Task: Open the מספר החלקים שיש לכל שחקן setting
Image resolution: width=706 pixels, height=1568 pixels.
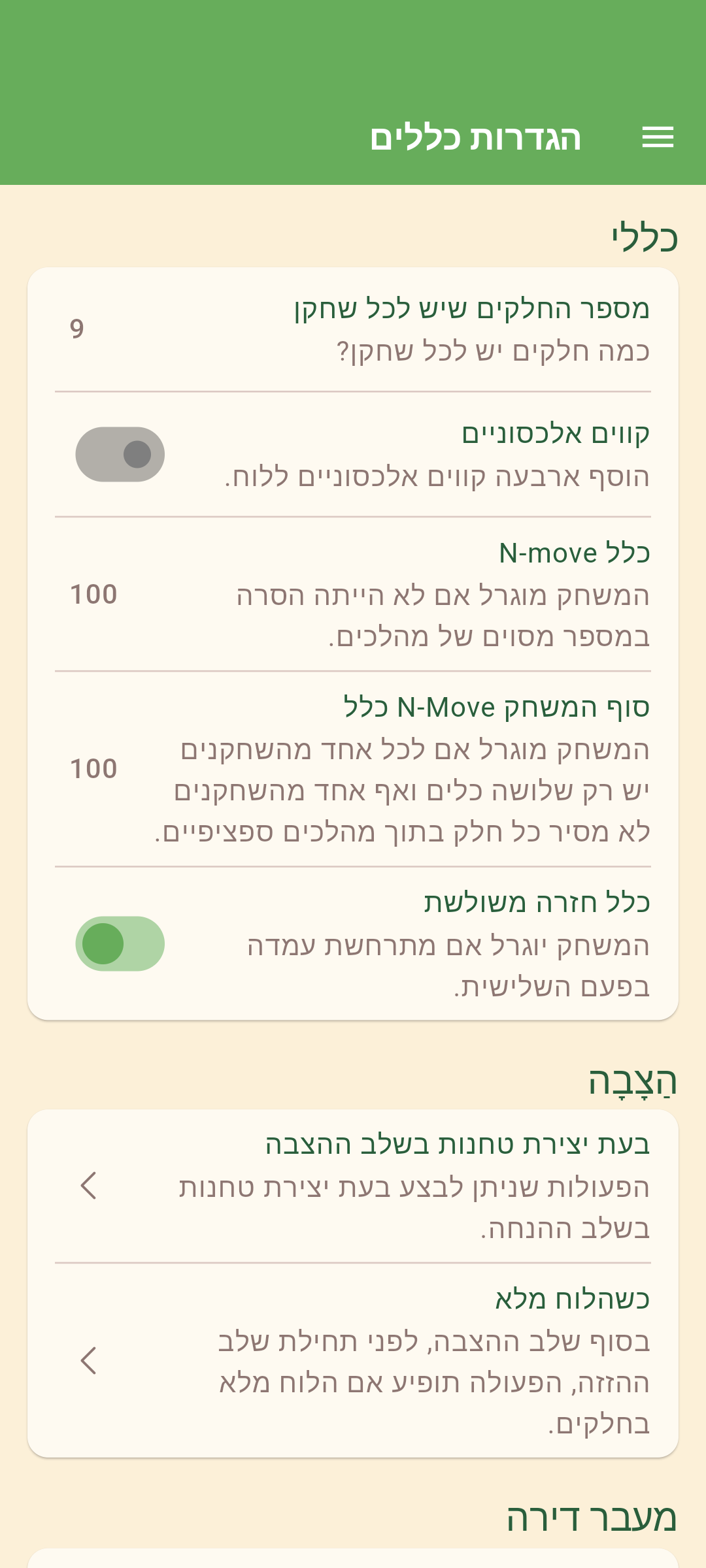Action: tap(353, 329)
